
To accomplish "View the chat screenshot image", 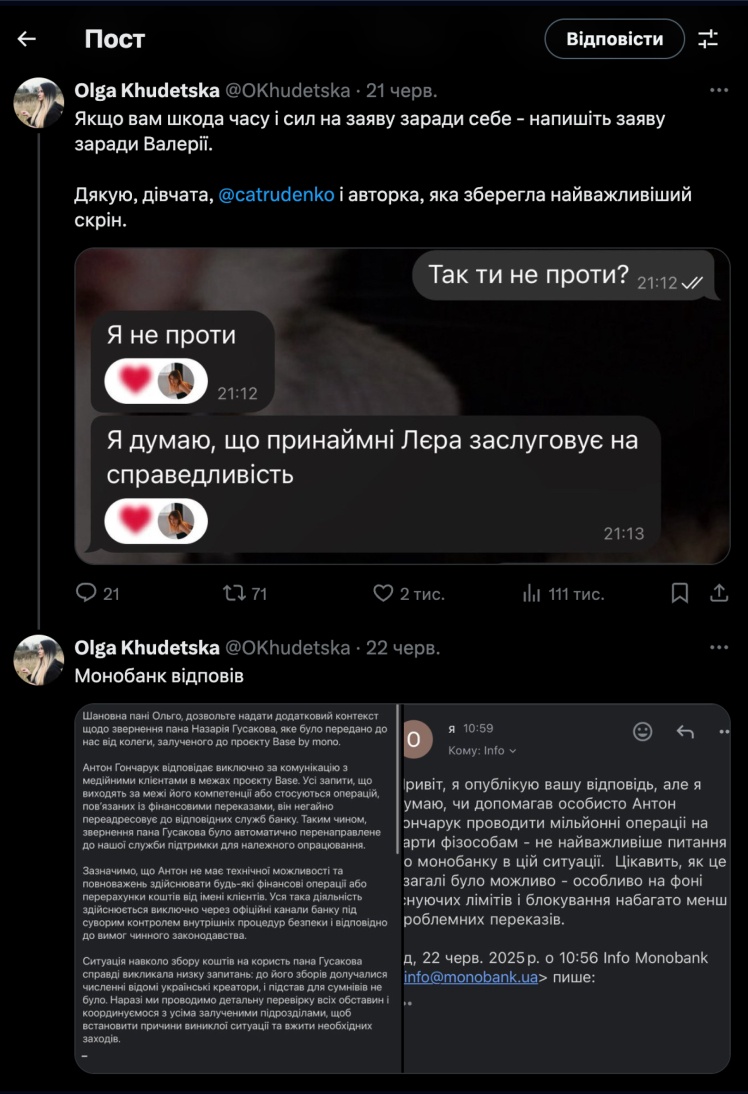I will [402, 405].
